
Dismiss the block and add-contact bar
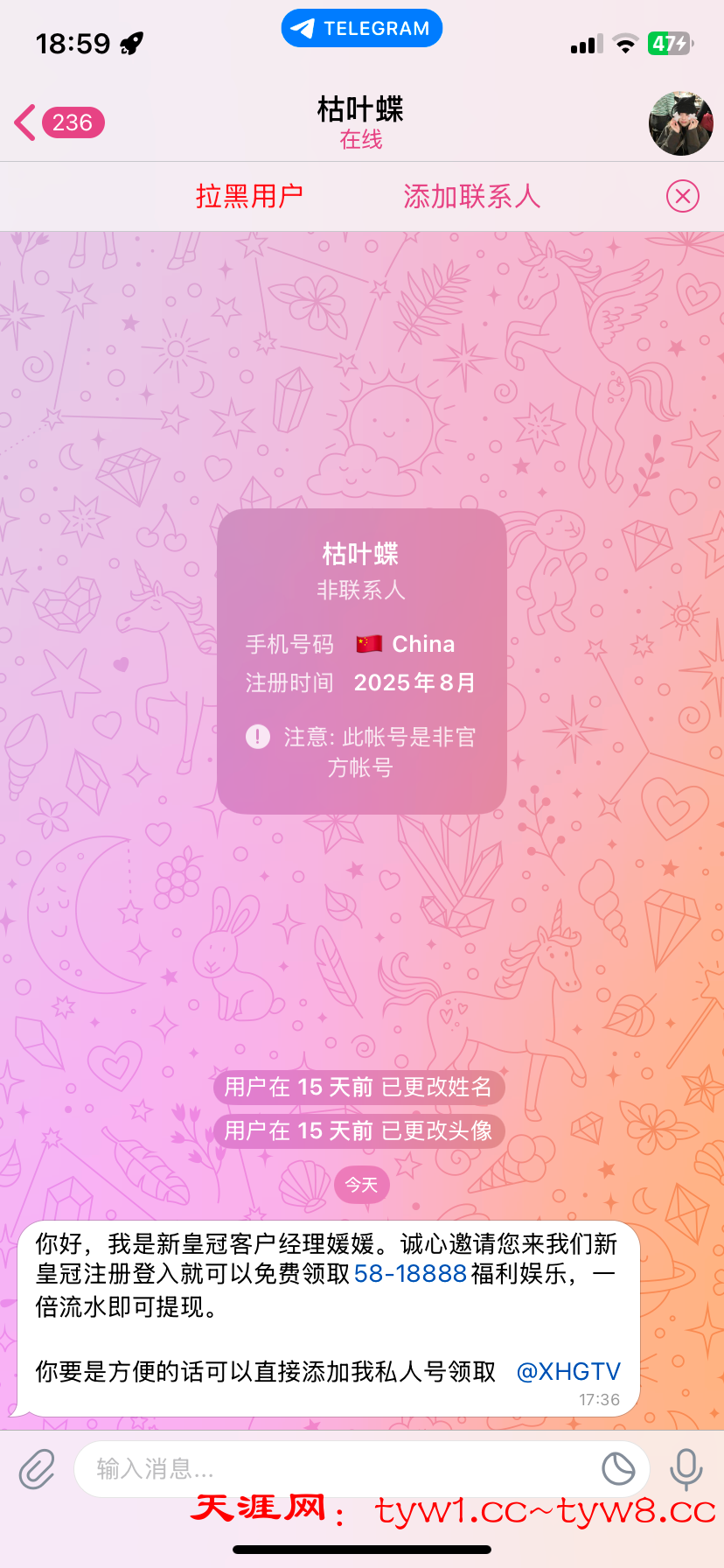point(683,196)
